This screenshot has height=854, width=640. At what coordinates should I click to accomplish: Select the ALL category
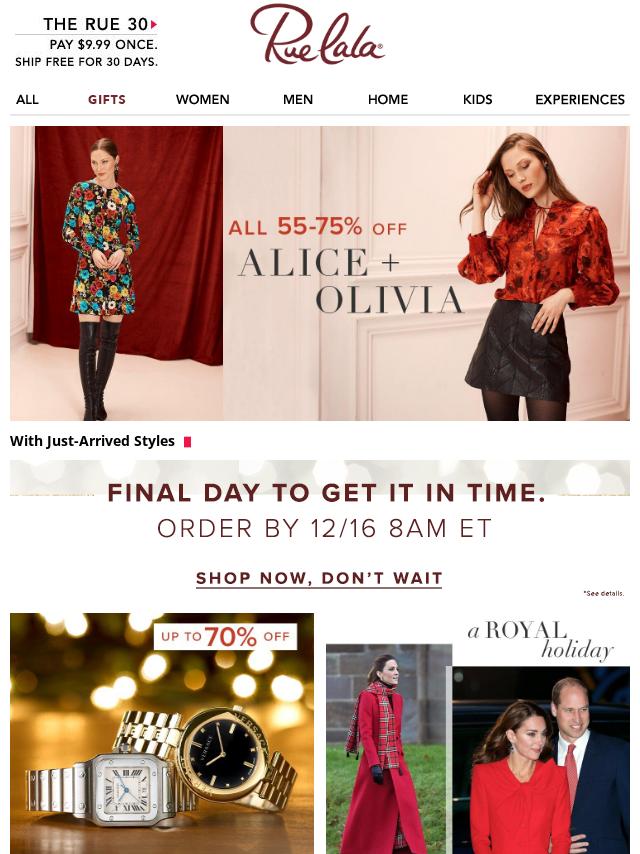coord(27,99)
